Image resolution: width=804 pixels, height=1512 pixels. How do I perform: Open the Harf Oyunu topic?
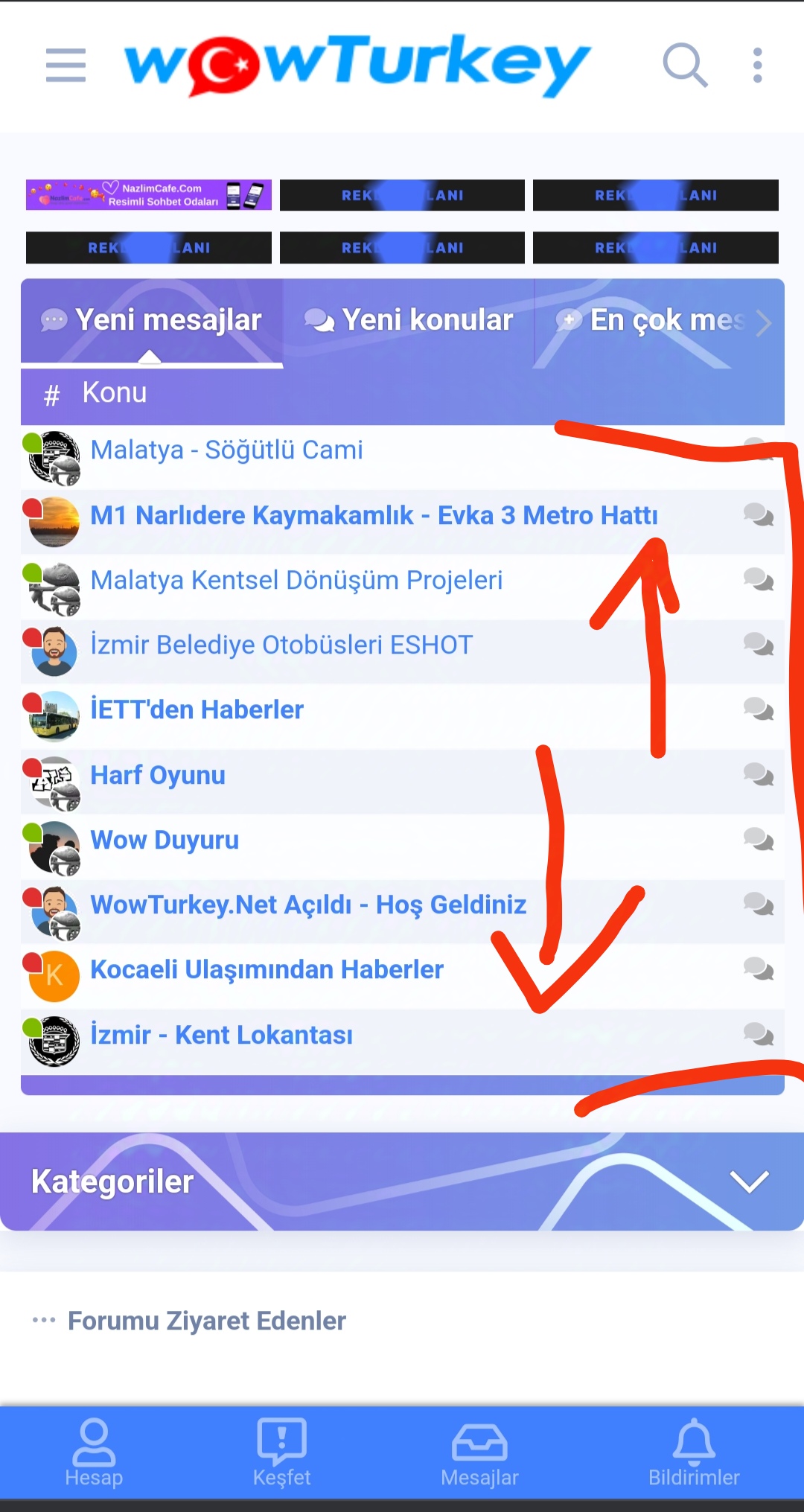(x=158, y=775)
